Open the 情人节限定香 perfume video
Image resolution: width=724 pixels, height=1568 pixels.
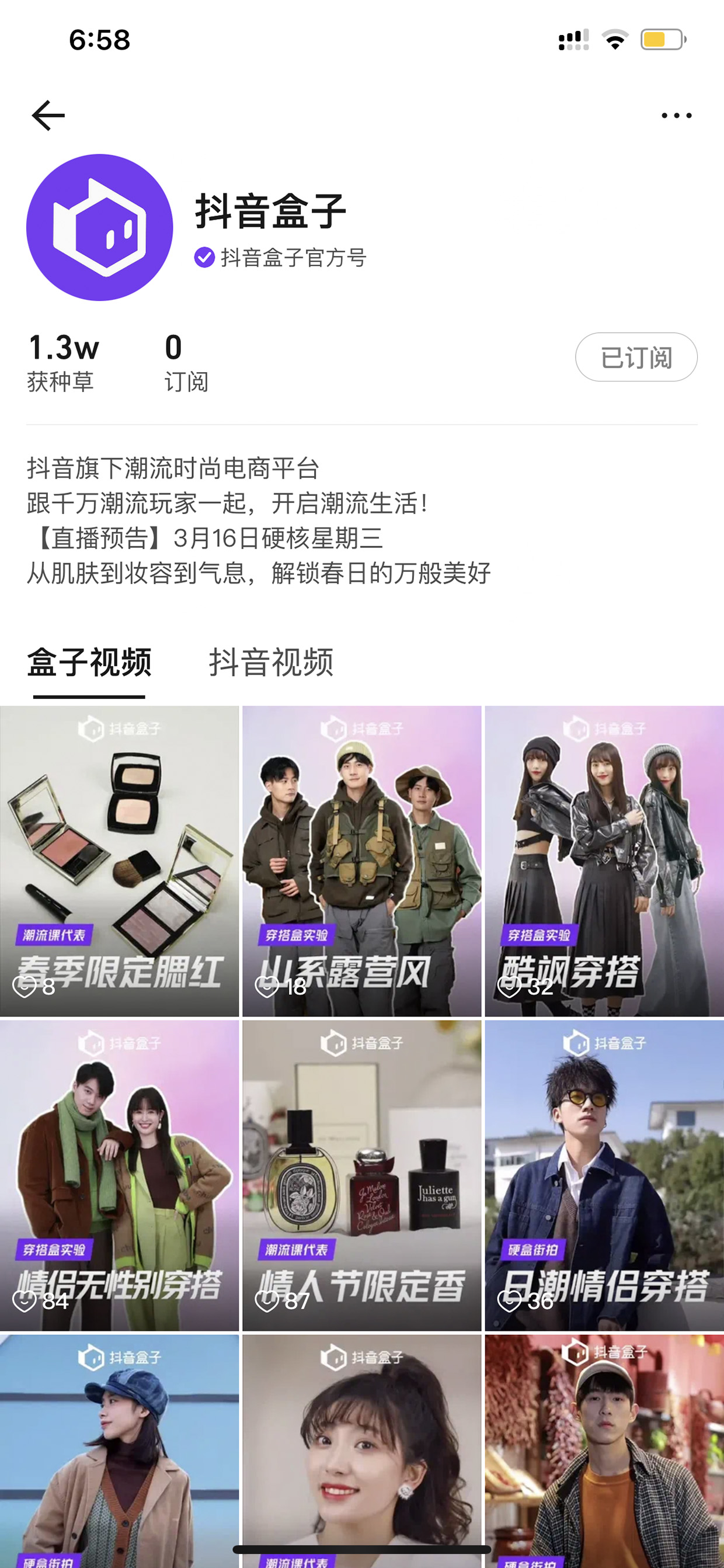(362, 1176)
